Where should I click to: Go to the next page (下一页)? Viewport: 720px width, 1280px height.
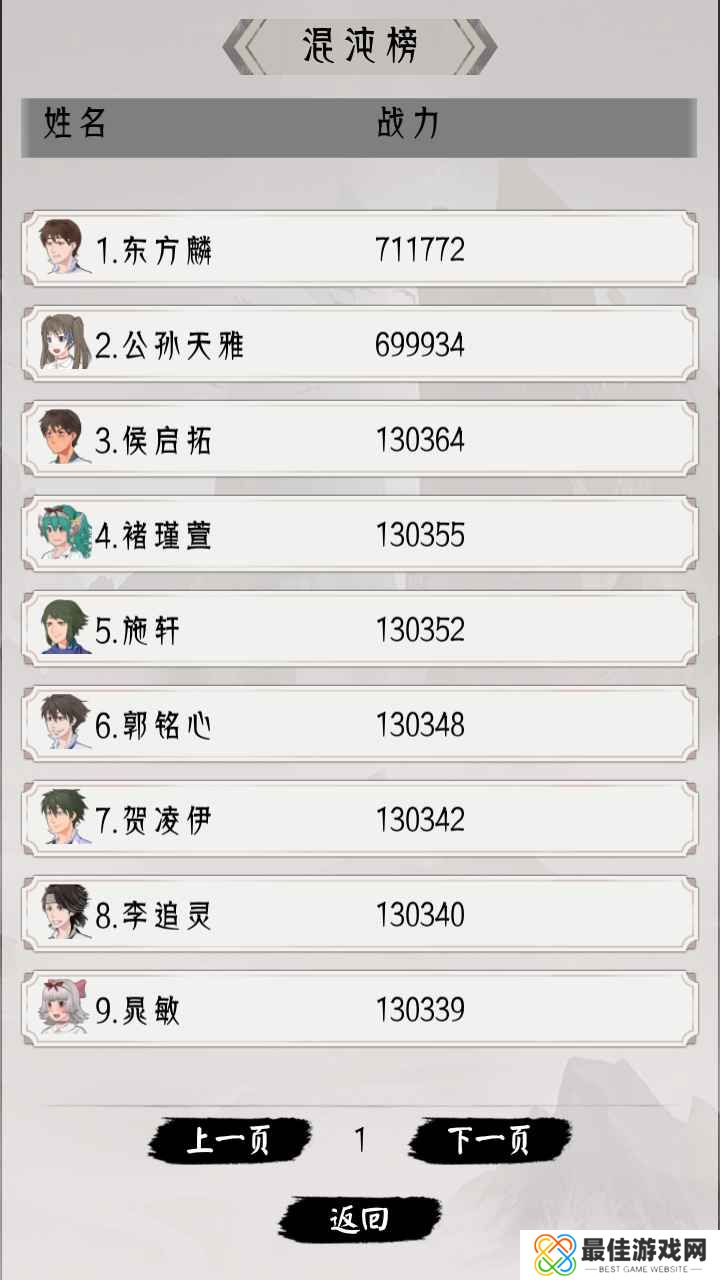click(489, 1140)
